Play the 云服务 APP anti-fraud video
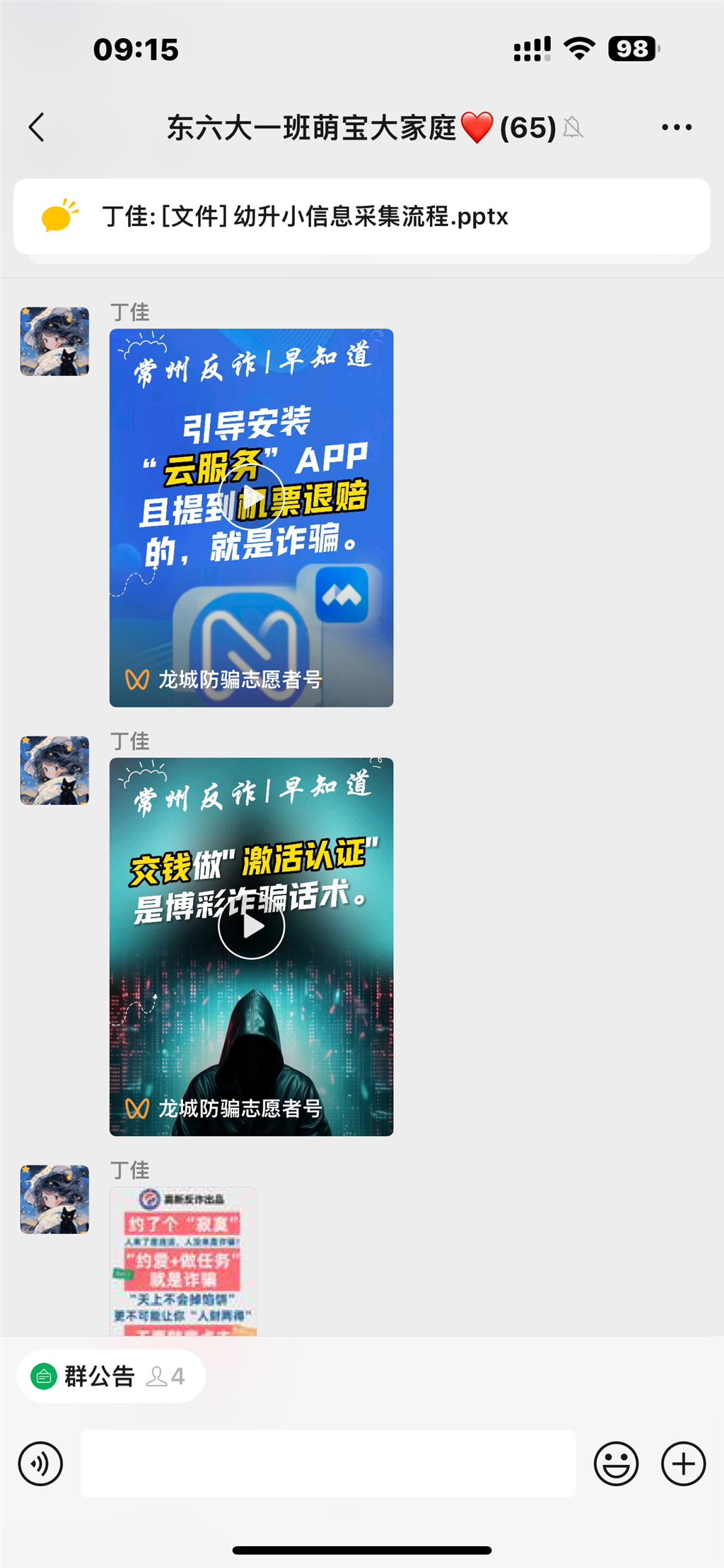Screen dimensions: 724x1568 [251, 497]
